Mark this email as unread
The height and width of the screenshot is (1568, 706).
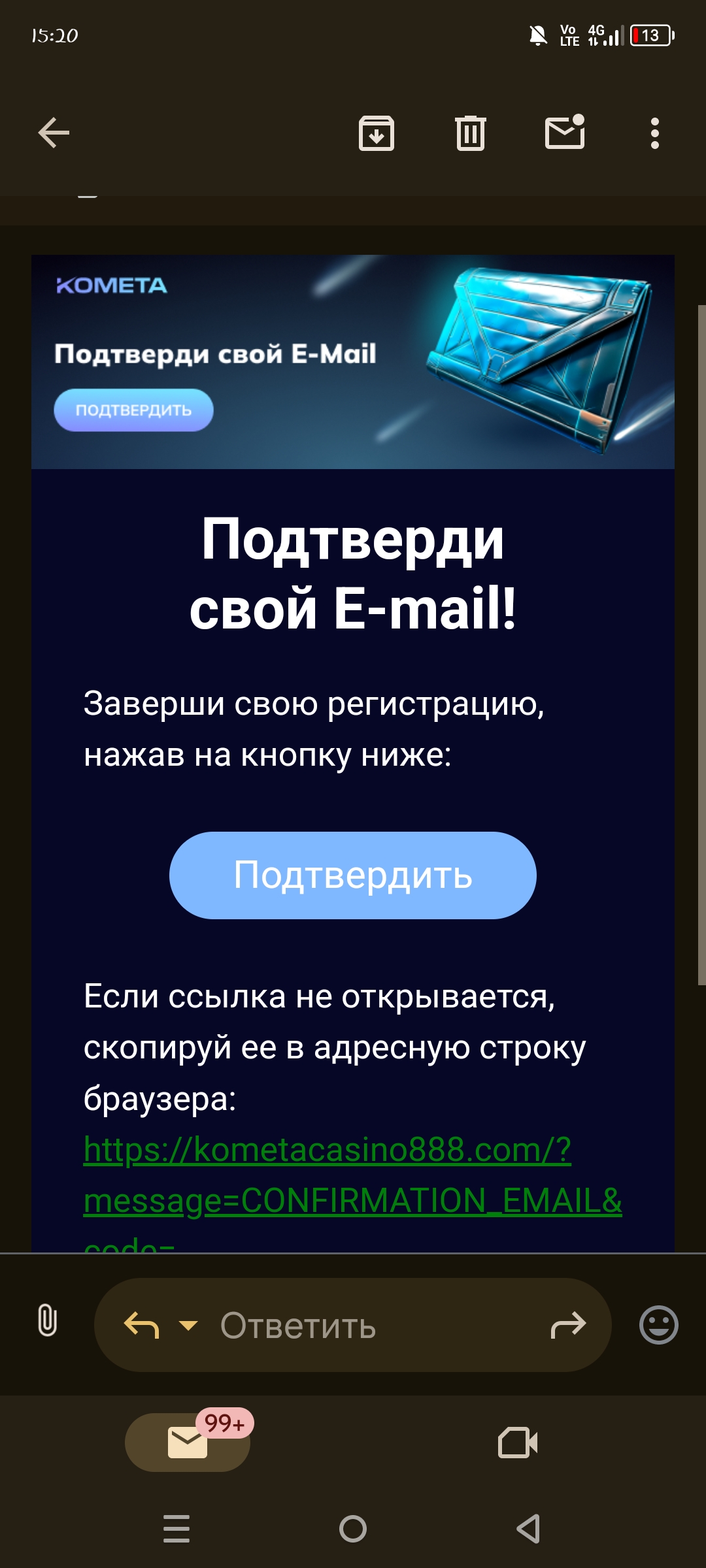point(565,133)
